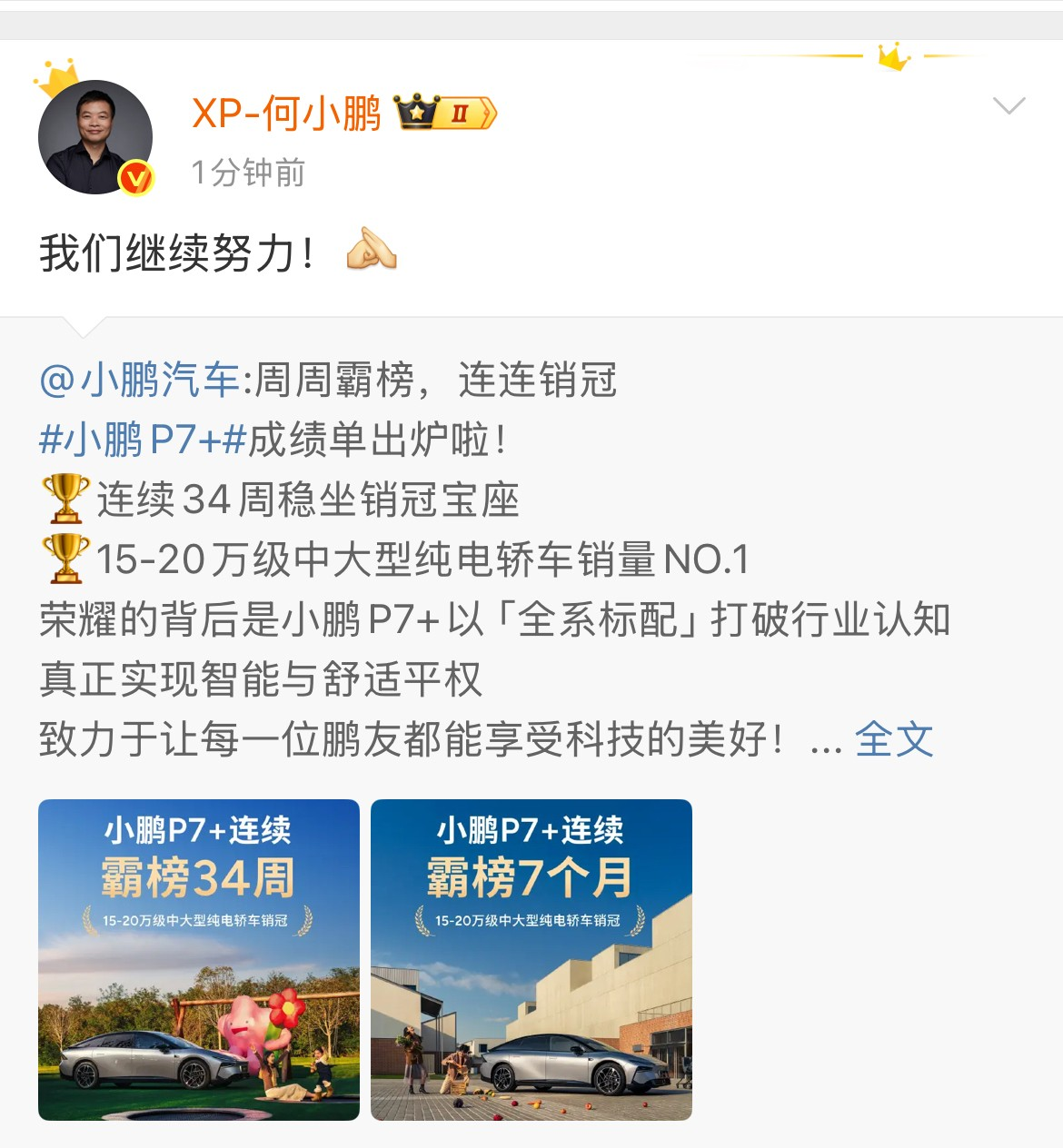
Task: Click the VIP level II crown badge
Action: tap(447, 113)
